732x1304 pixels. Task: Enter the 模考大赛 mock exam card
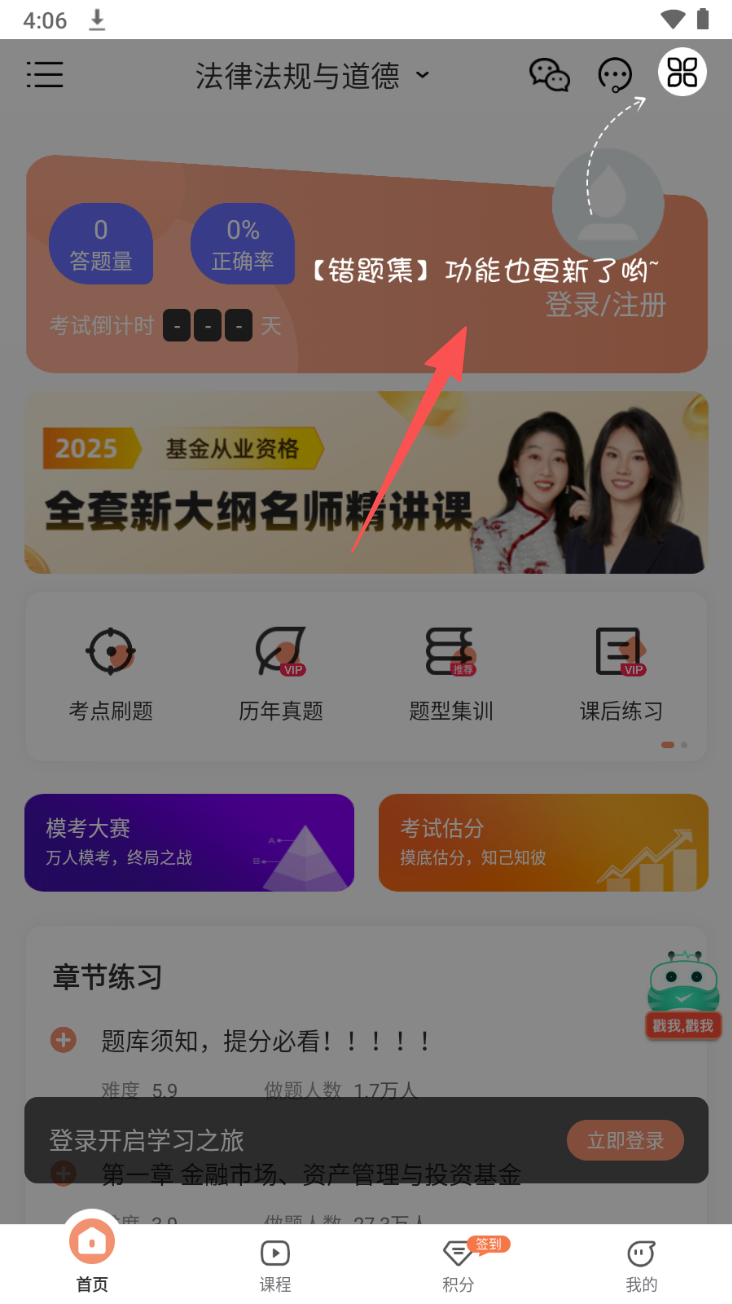(x=189, y=842)
